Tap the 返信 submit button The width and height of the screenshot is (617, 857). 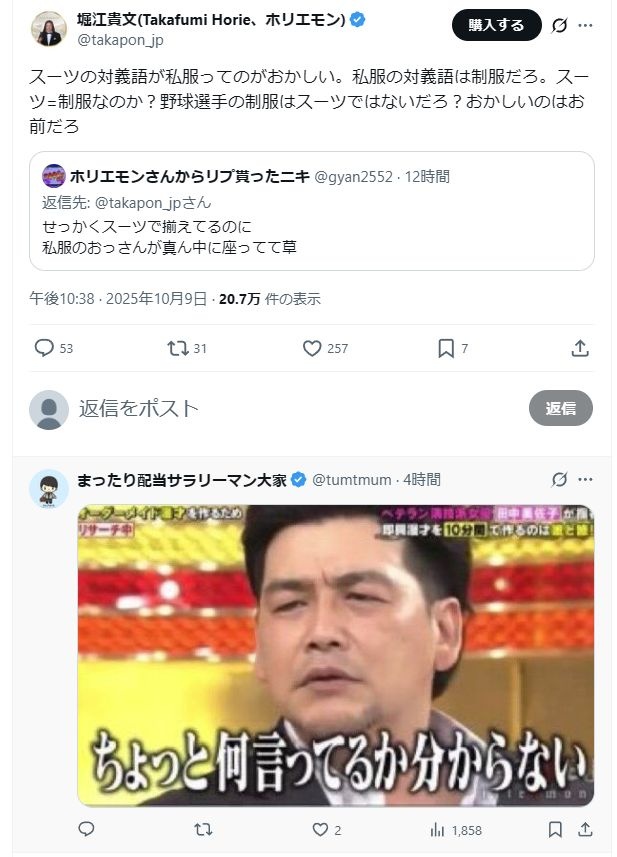point(560,408)
